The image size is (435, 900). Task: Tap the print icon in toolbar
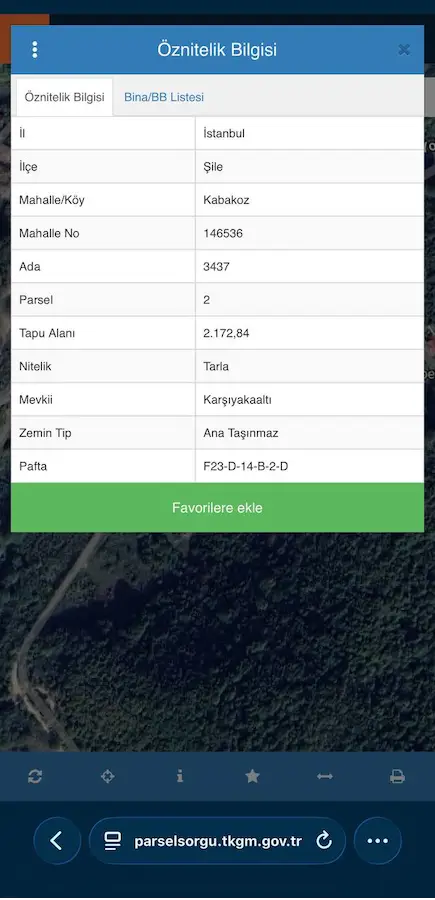pos(397,777)
